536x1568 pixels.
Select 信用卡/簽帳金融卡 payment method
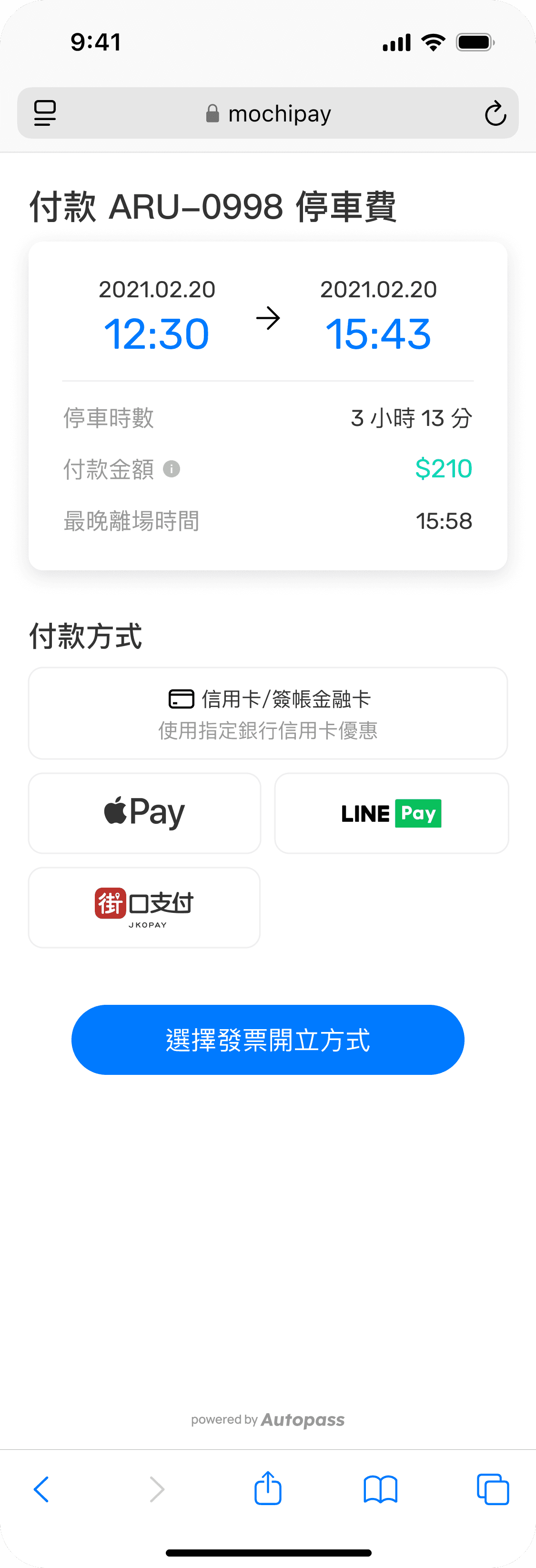click(268, 713)
